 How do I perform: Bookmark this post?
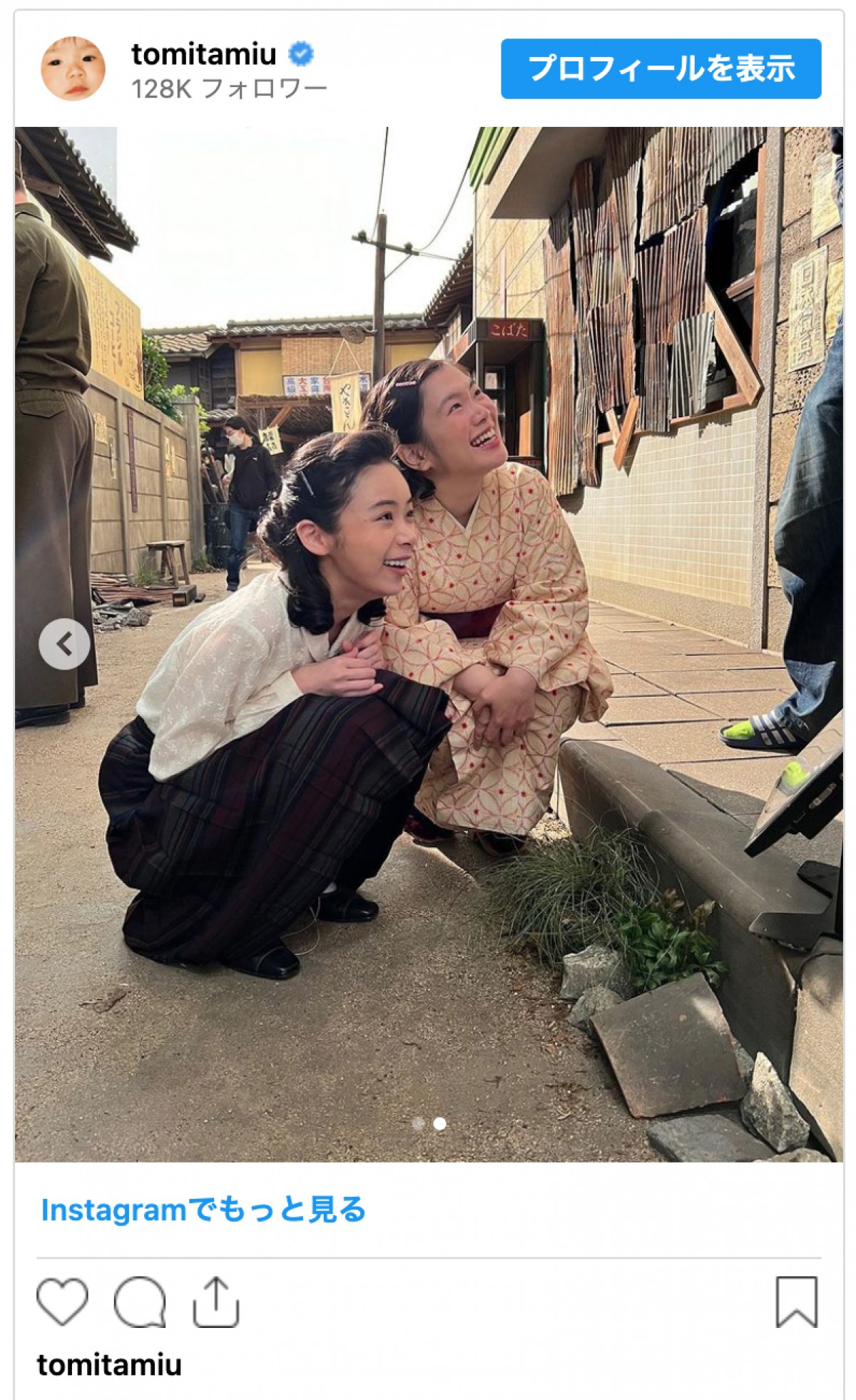point(796,1302)
